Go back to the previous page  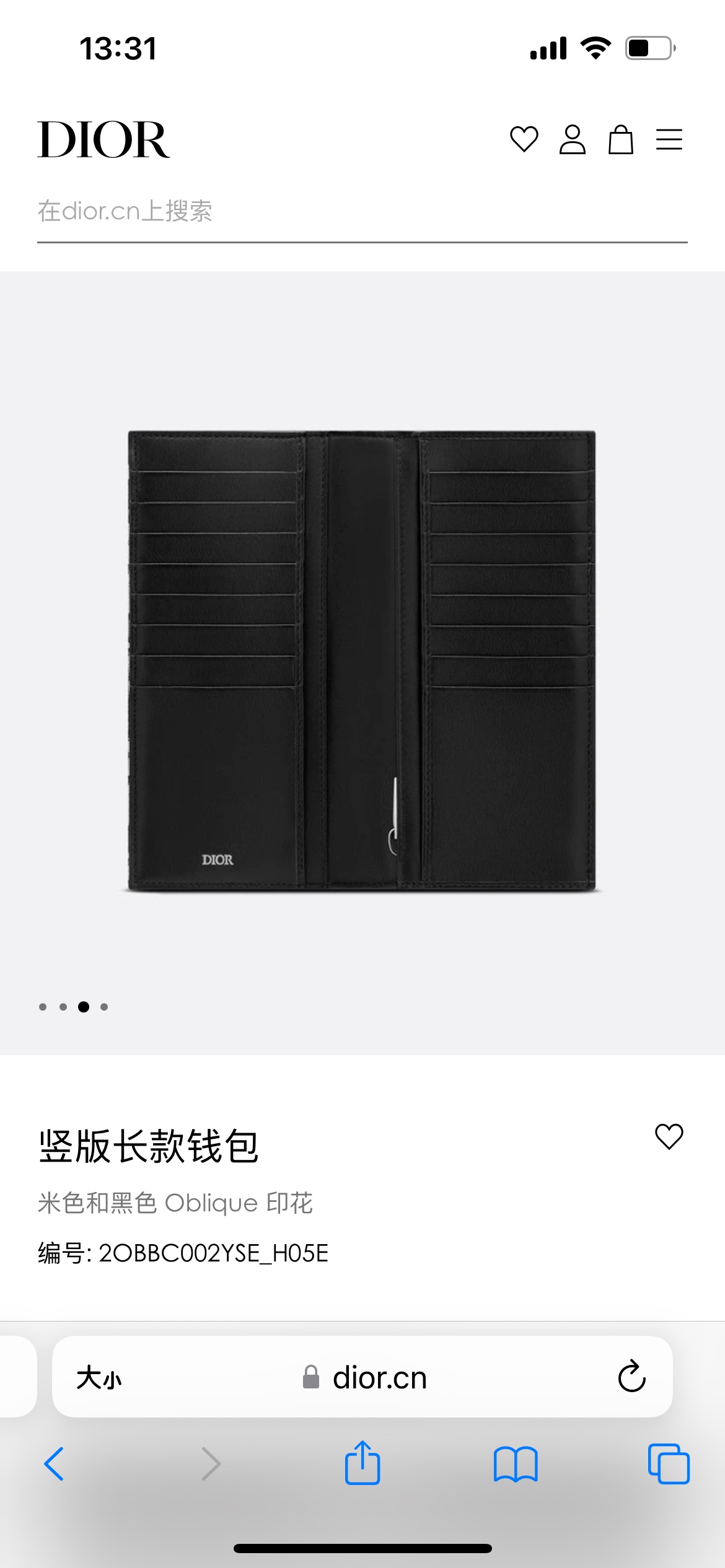[x=55, y=1464]
